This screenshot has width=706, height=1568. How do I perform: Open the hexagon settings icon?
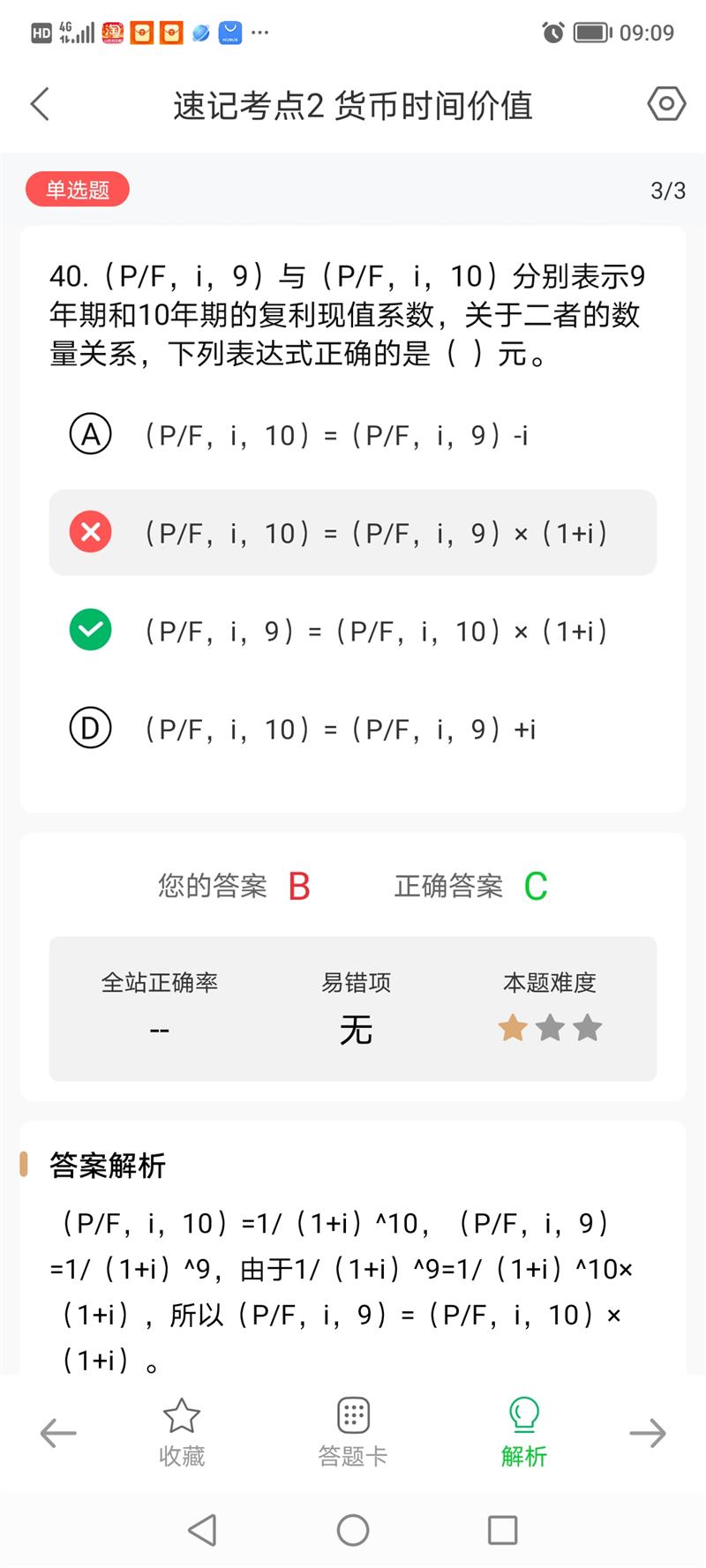[x=666, y=104]
